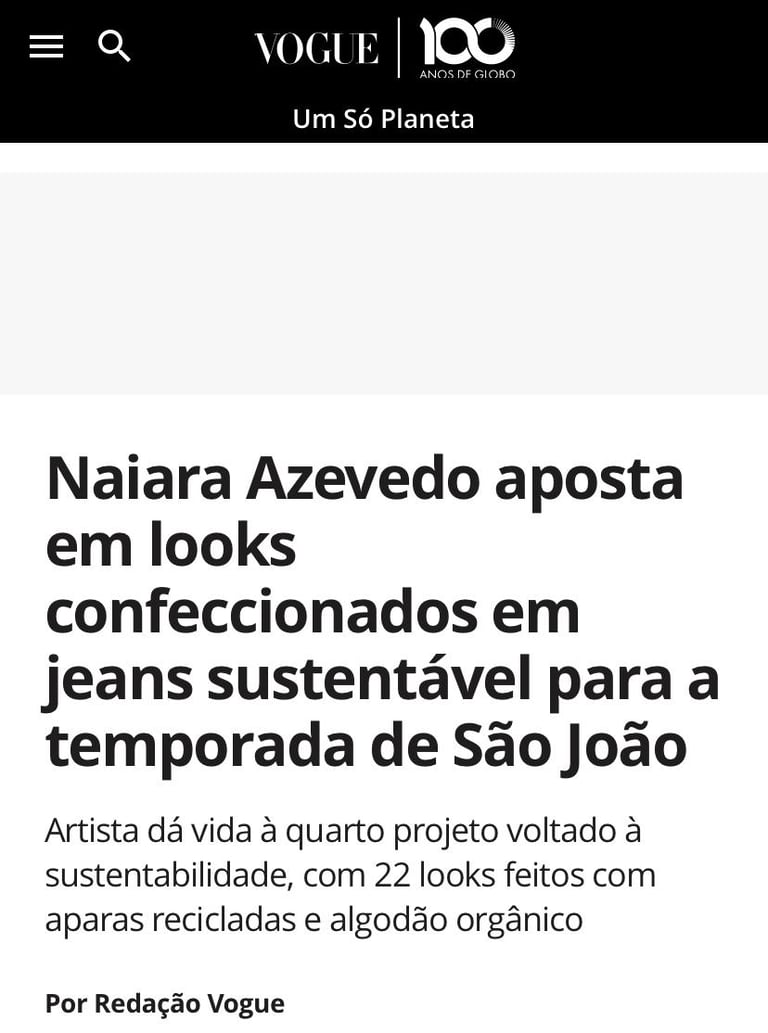768x1033 pixels.
Task: Tap the search magnifier icon
Action: tap(114, 47)
